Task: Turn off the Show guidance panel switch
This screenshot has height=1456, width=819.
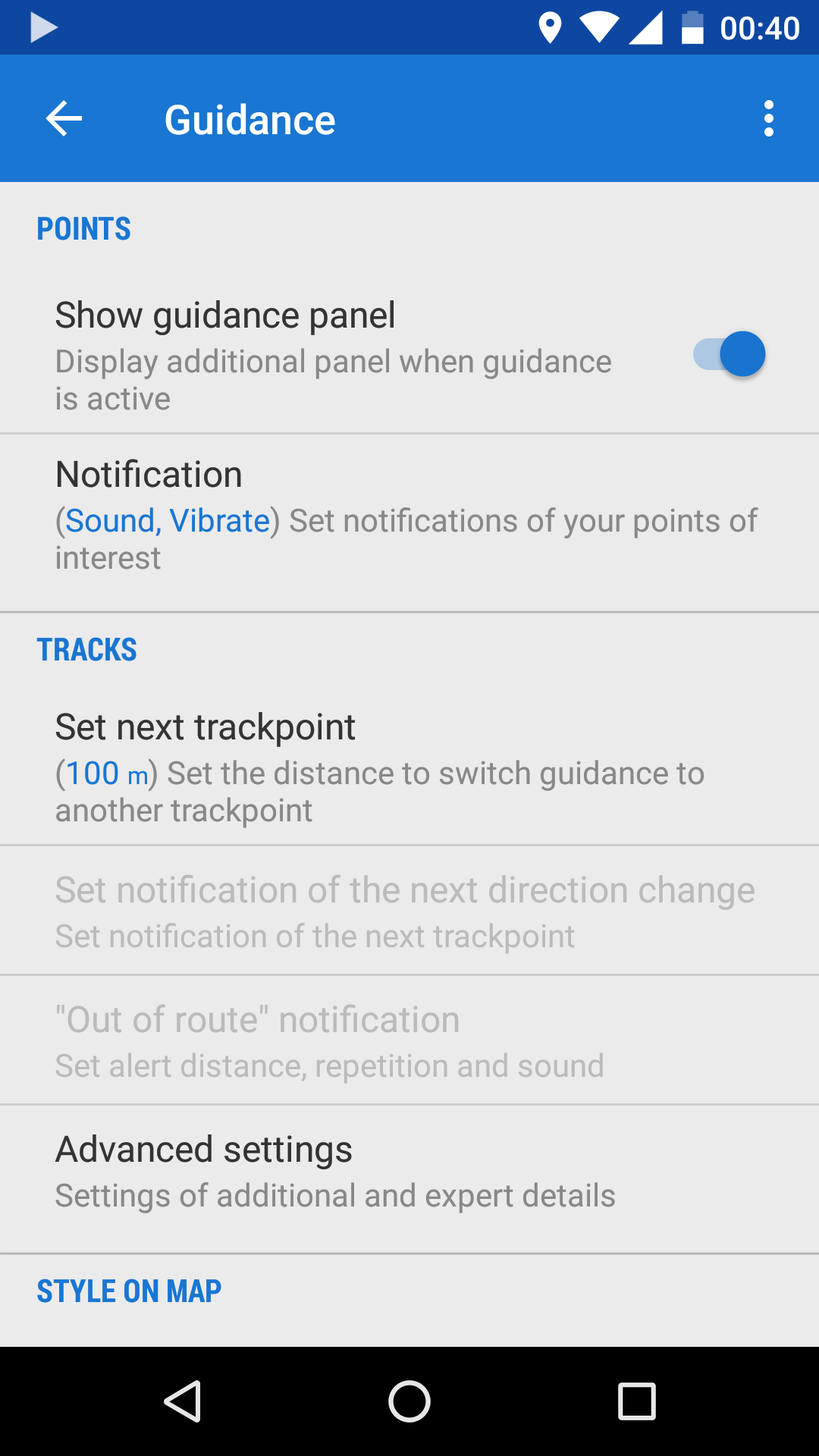Action: pos(729,354)
